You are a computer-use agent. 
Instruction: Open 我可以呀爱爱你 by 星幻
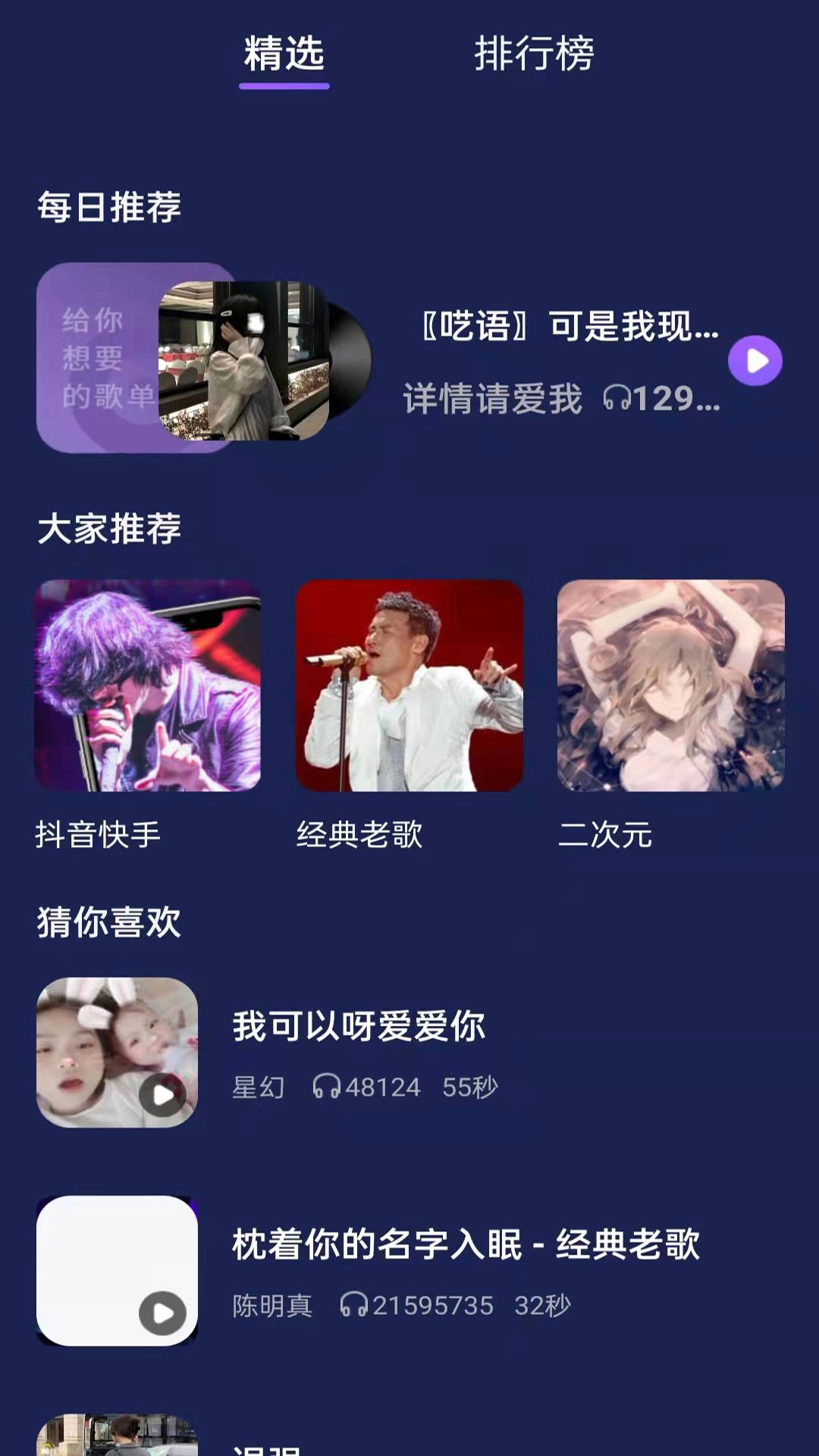pos(359,1027)
